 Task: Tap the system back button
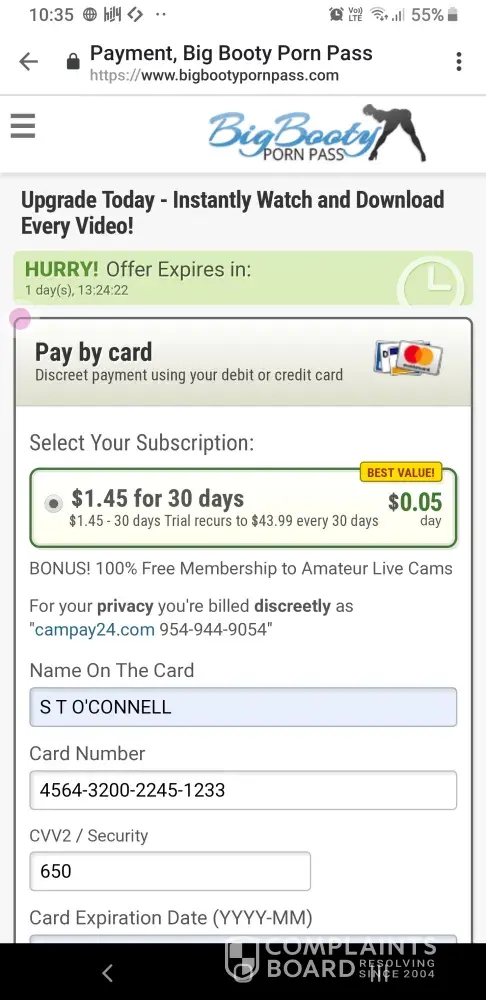[x=107, y=973]
